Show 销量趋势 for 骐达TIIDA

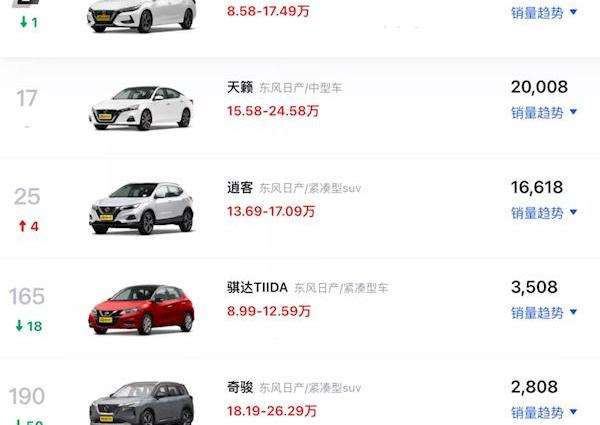coord(544,313)
